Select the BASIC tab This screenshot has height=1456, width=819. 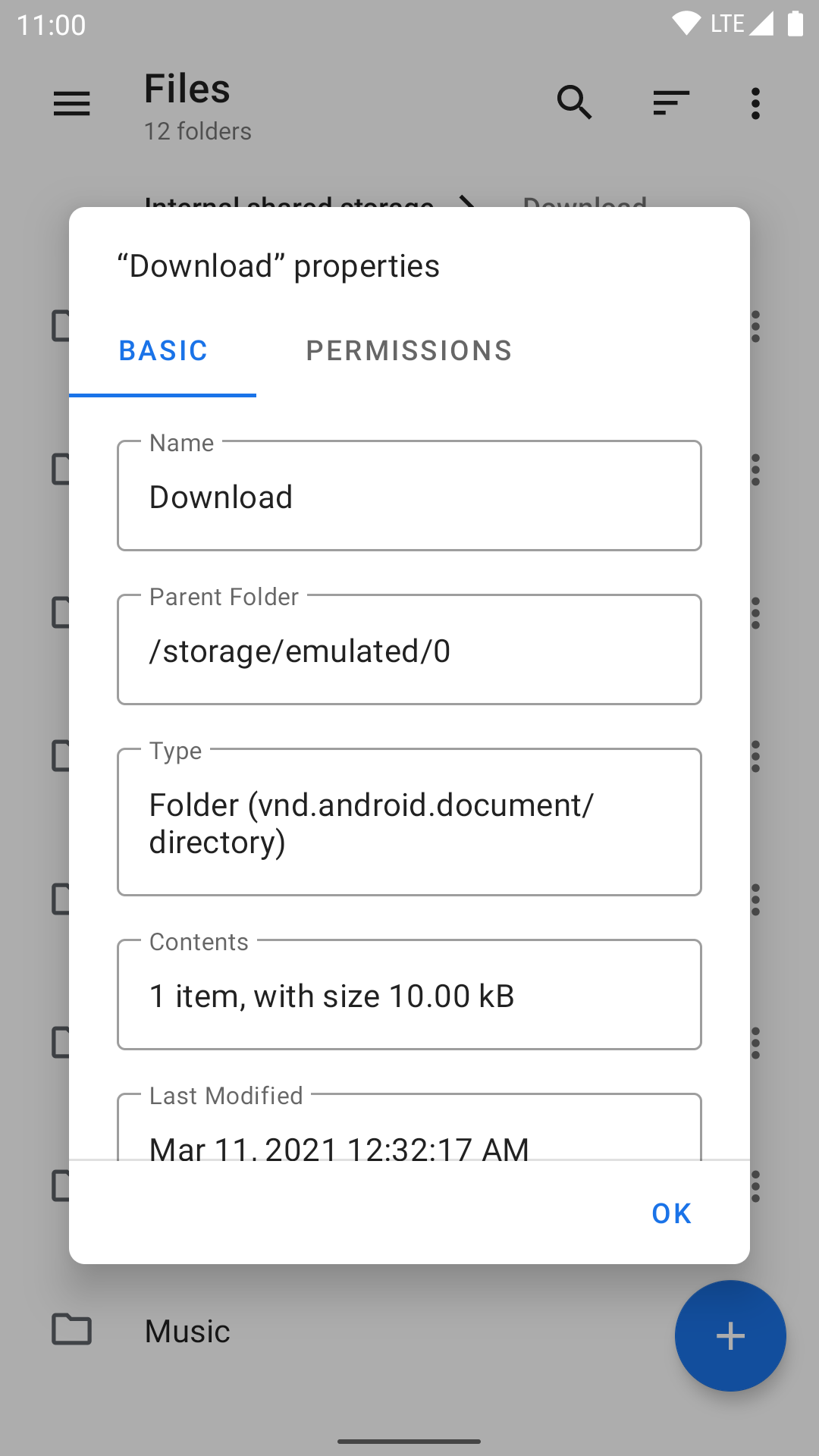click(162, 350)
